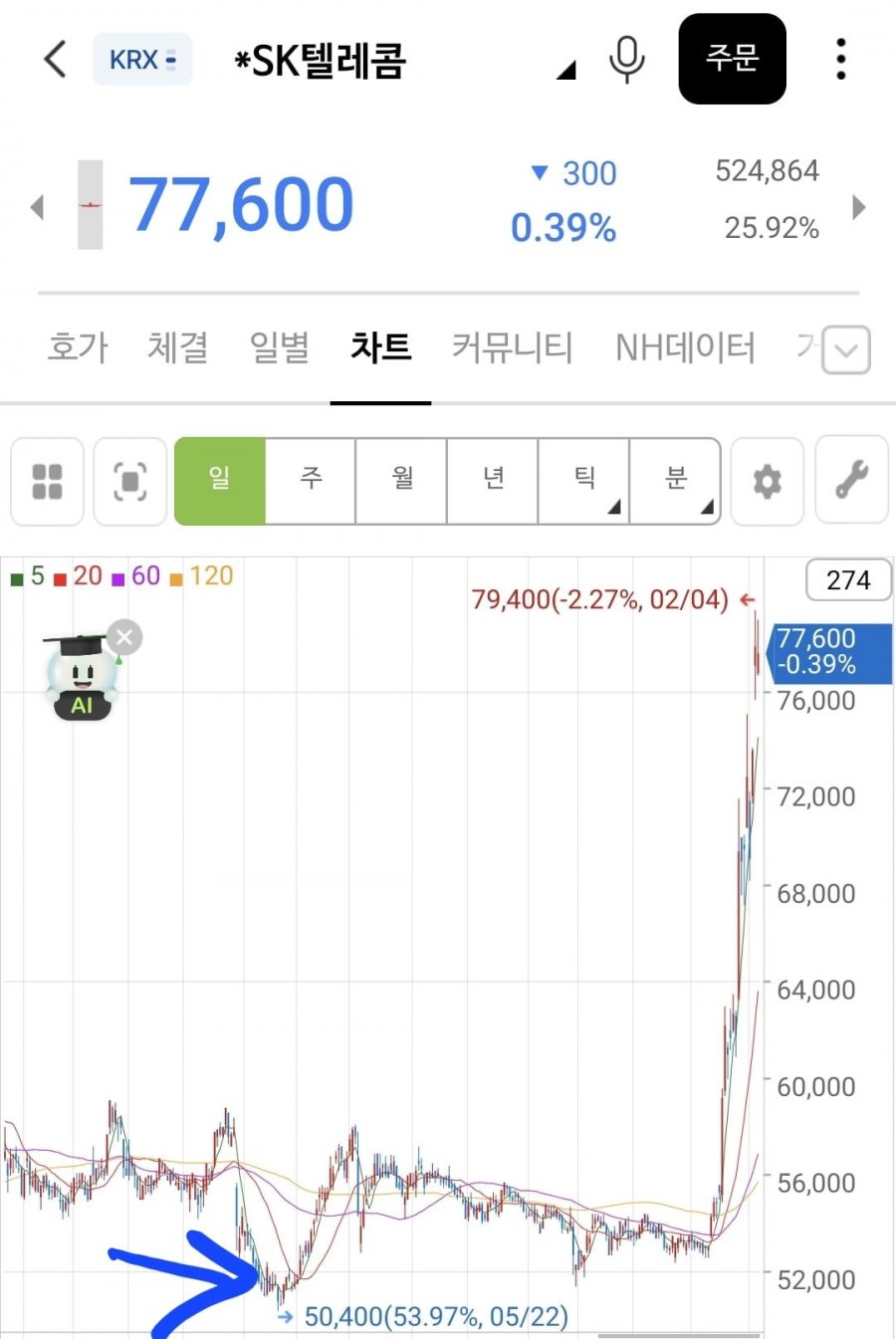This screenshot has width=896, height=1339.
Task: Select the 월 monthly chart period
Action: [x=402, y=481]
